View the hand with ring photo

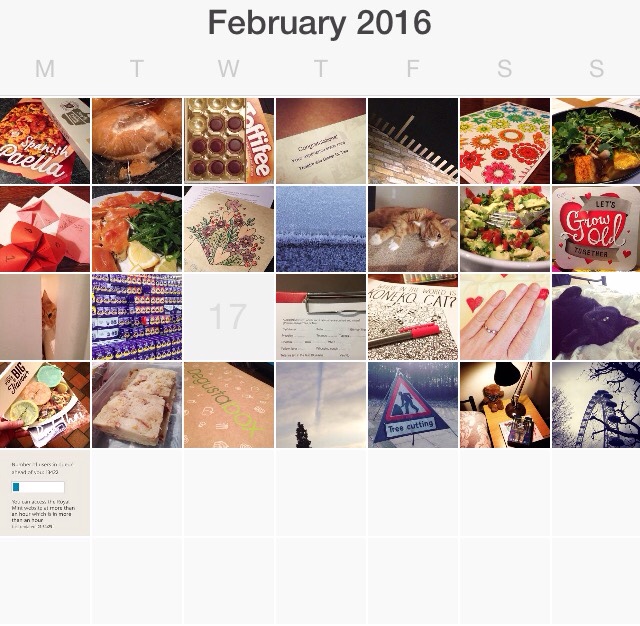coord(505,317)
